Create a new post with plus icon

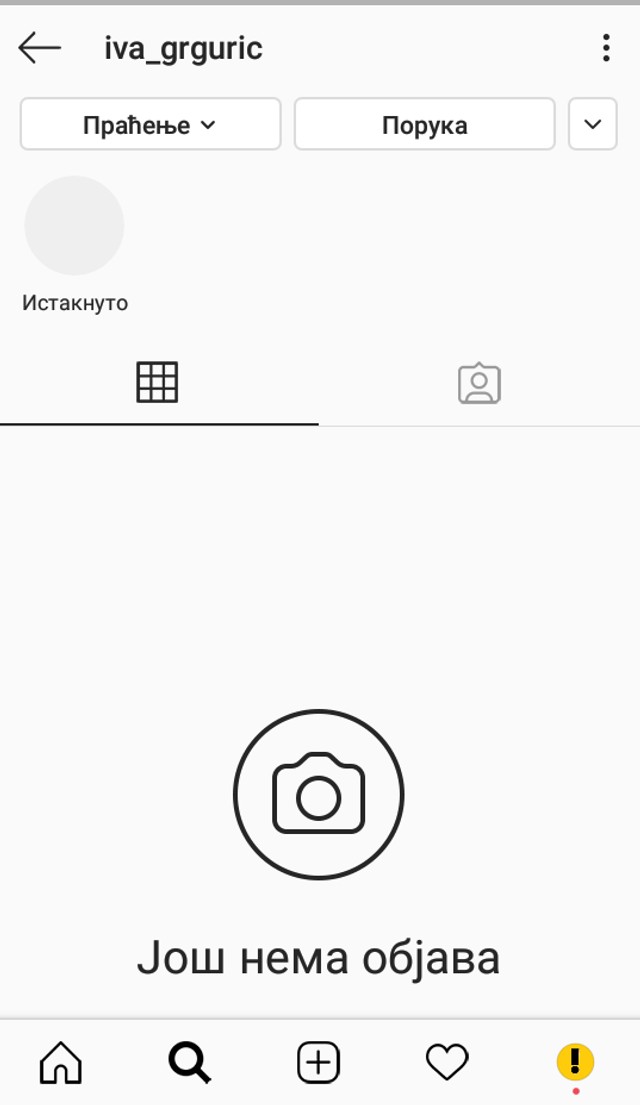pyautogui.click(x=319, y=1062)
